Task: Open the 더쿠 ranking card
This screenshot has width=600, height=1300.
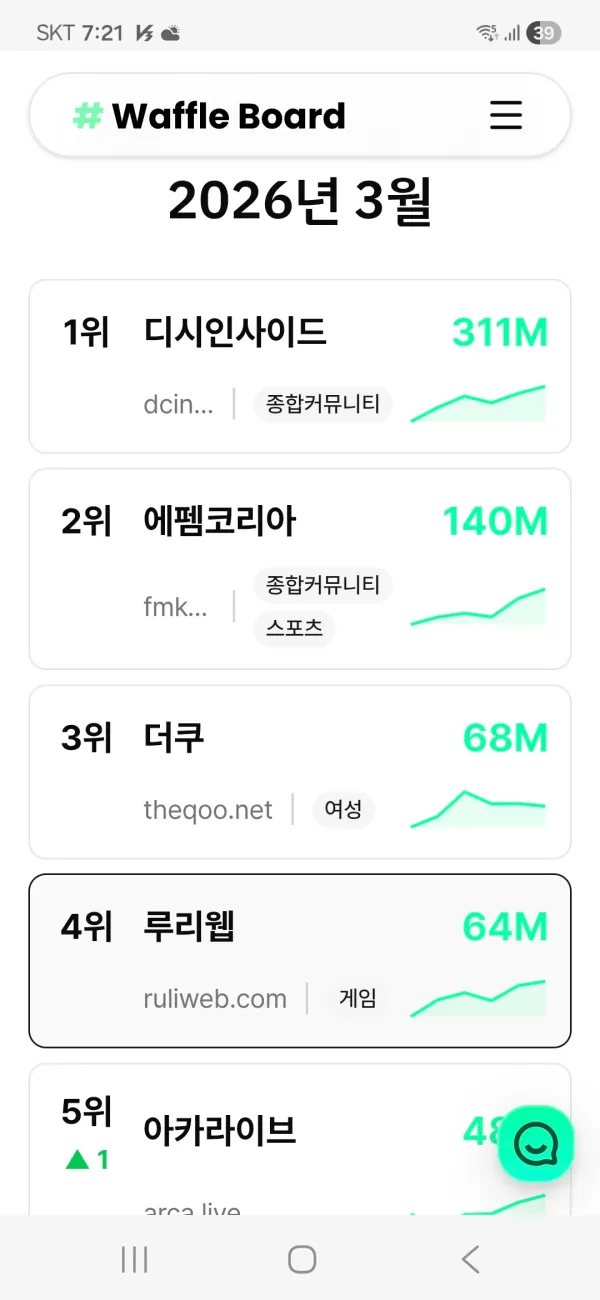Action: point(300,771)
